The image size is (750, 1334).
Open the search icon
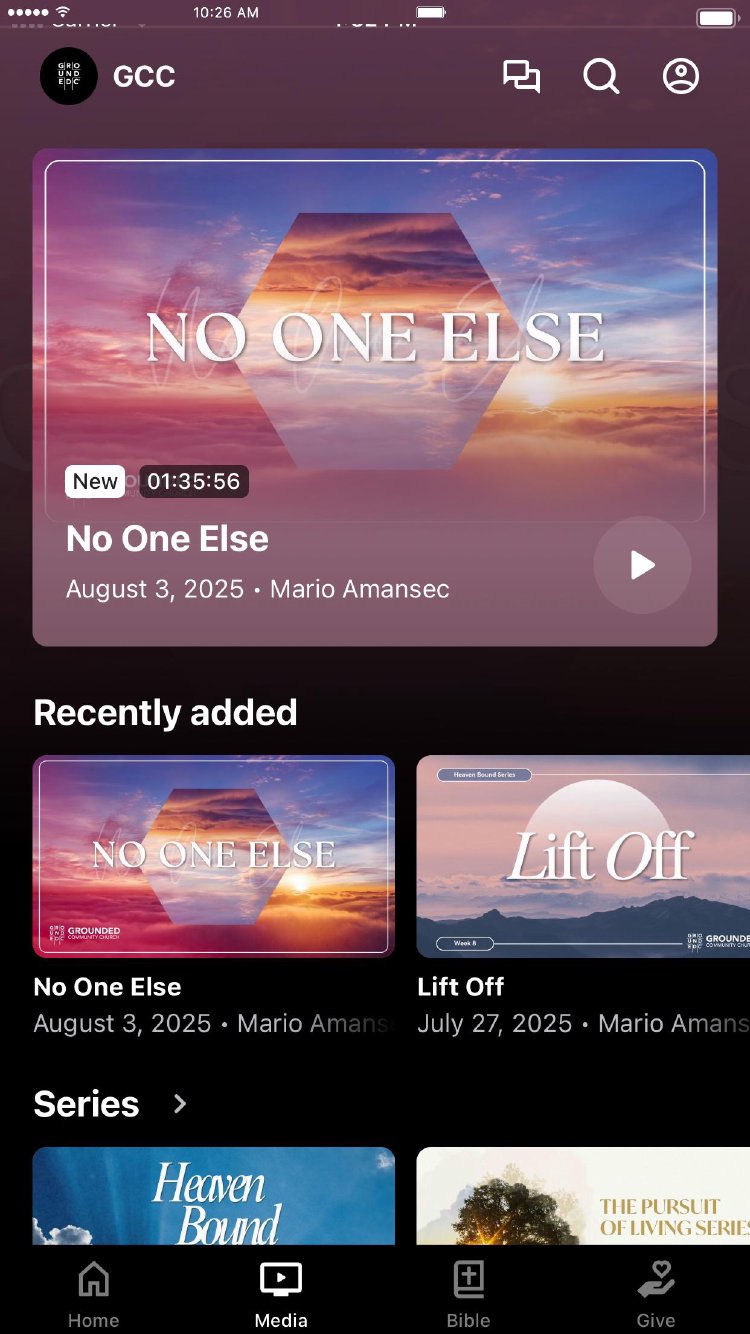(601, 76)
